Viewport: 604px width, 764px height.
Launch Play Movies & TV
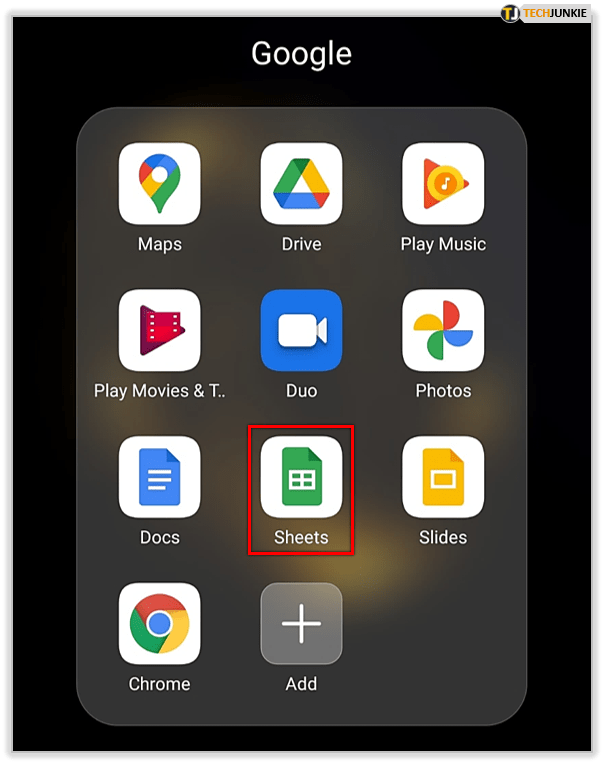pyautogui.click(x=159, y=331)
